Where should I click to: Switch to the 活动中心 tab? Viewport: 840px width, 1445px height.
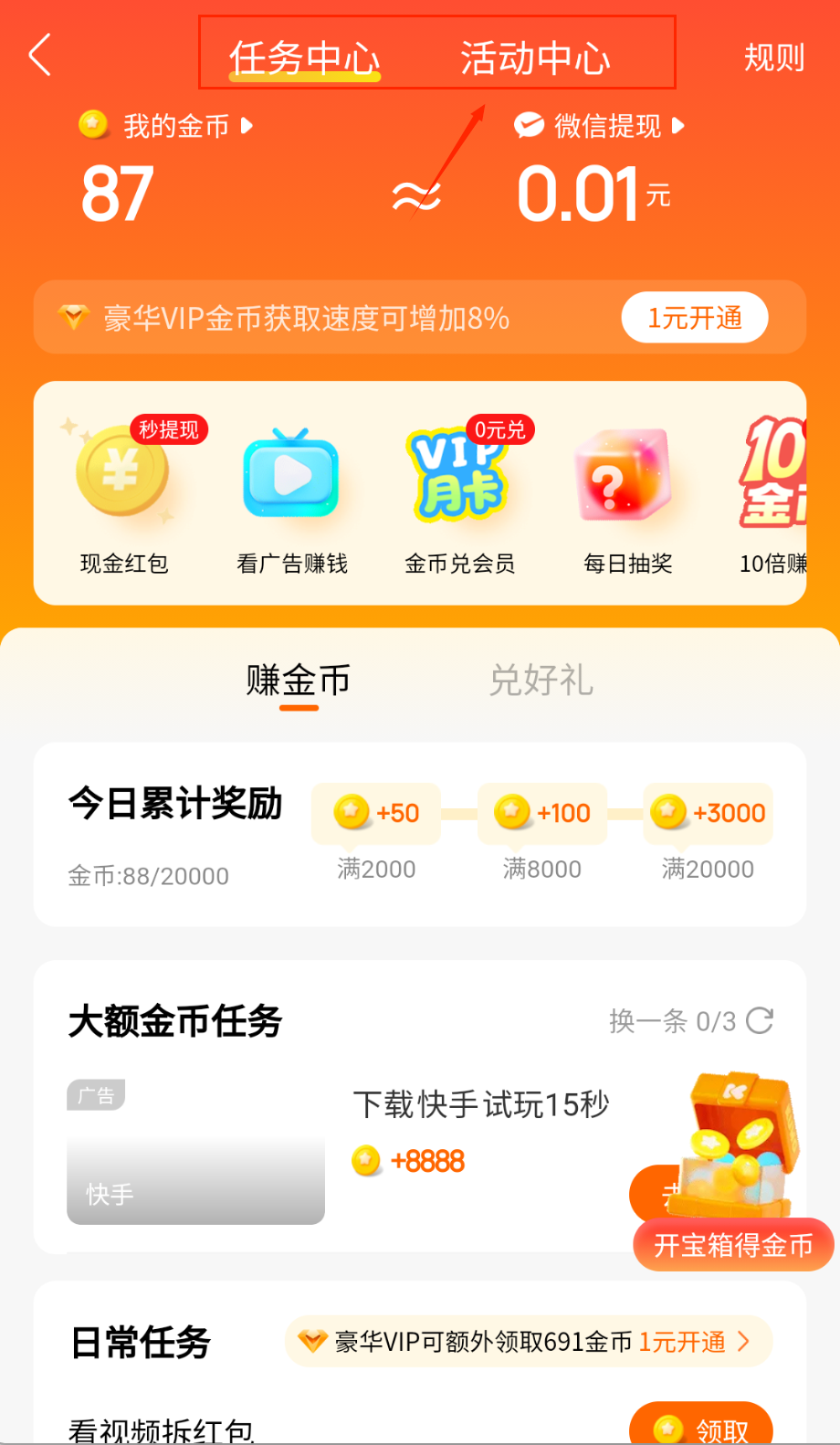click(535, 58)
